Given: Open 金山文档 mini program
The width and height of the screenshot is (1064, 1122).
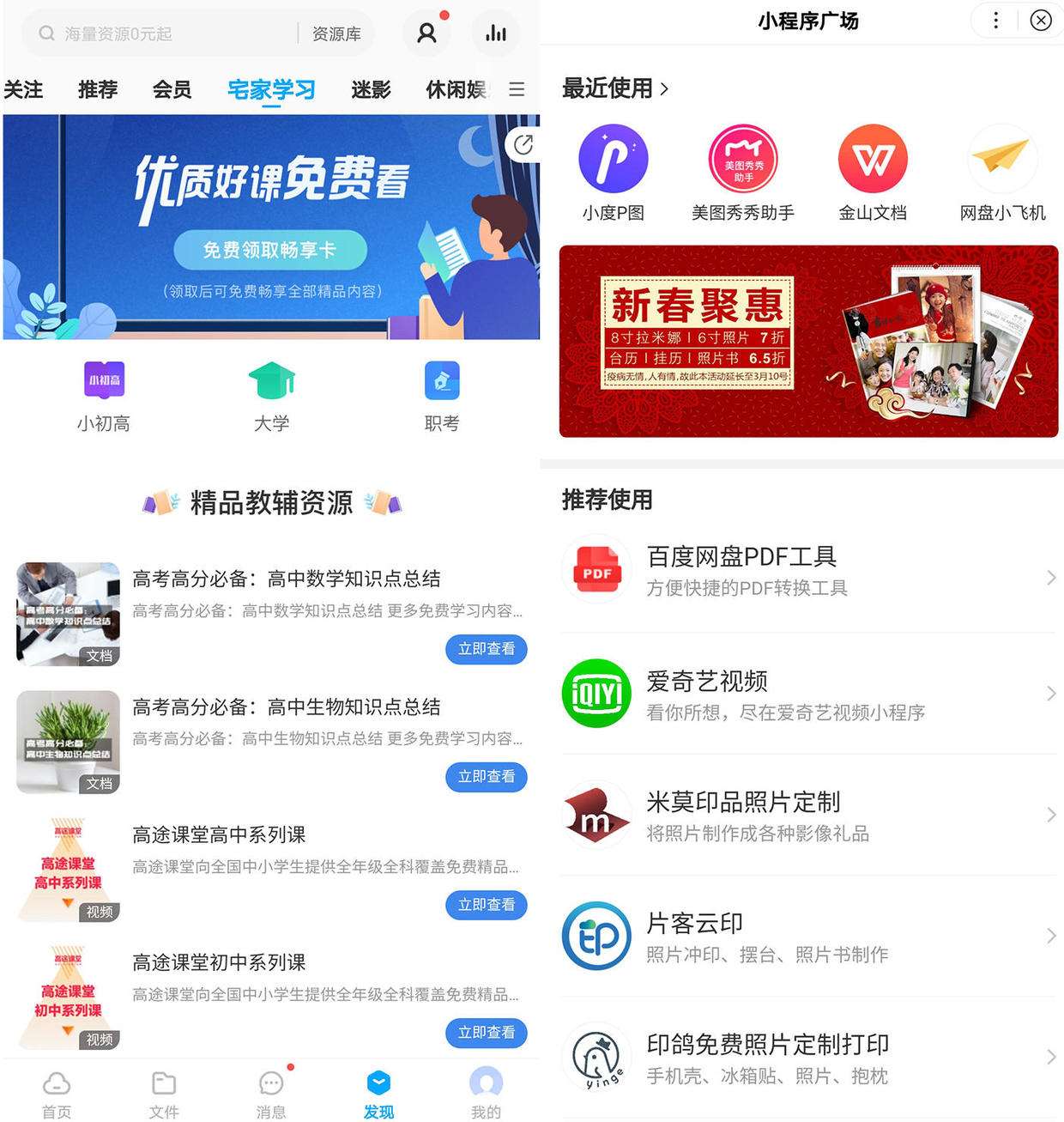Looking at the screenshot, I should tap(872, 172).
